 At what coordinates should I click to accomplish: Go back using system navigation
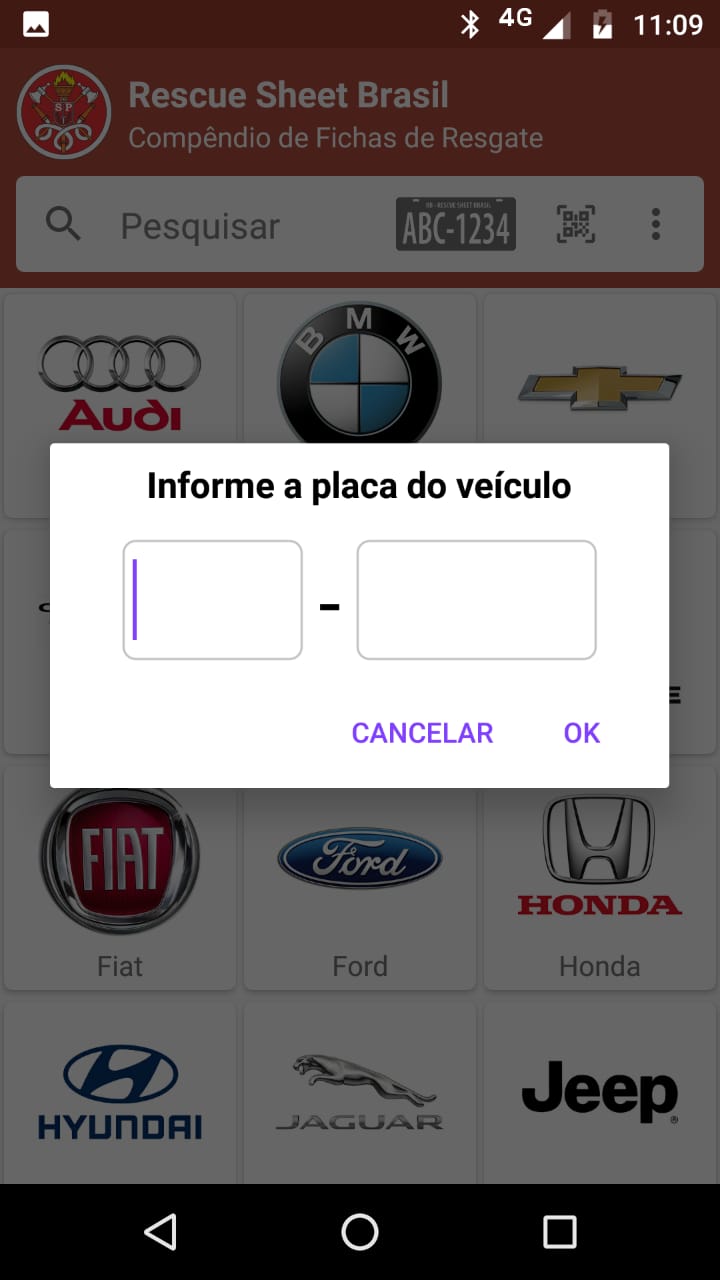[160, 1232]
